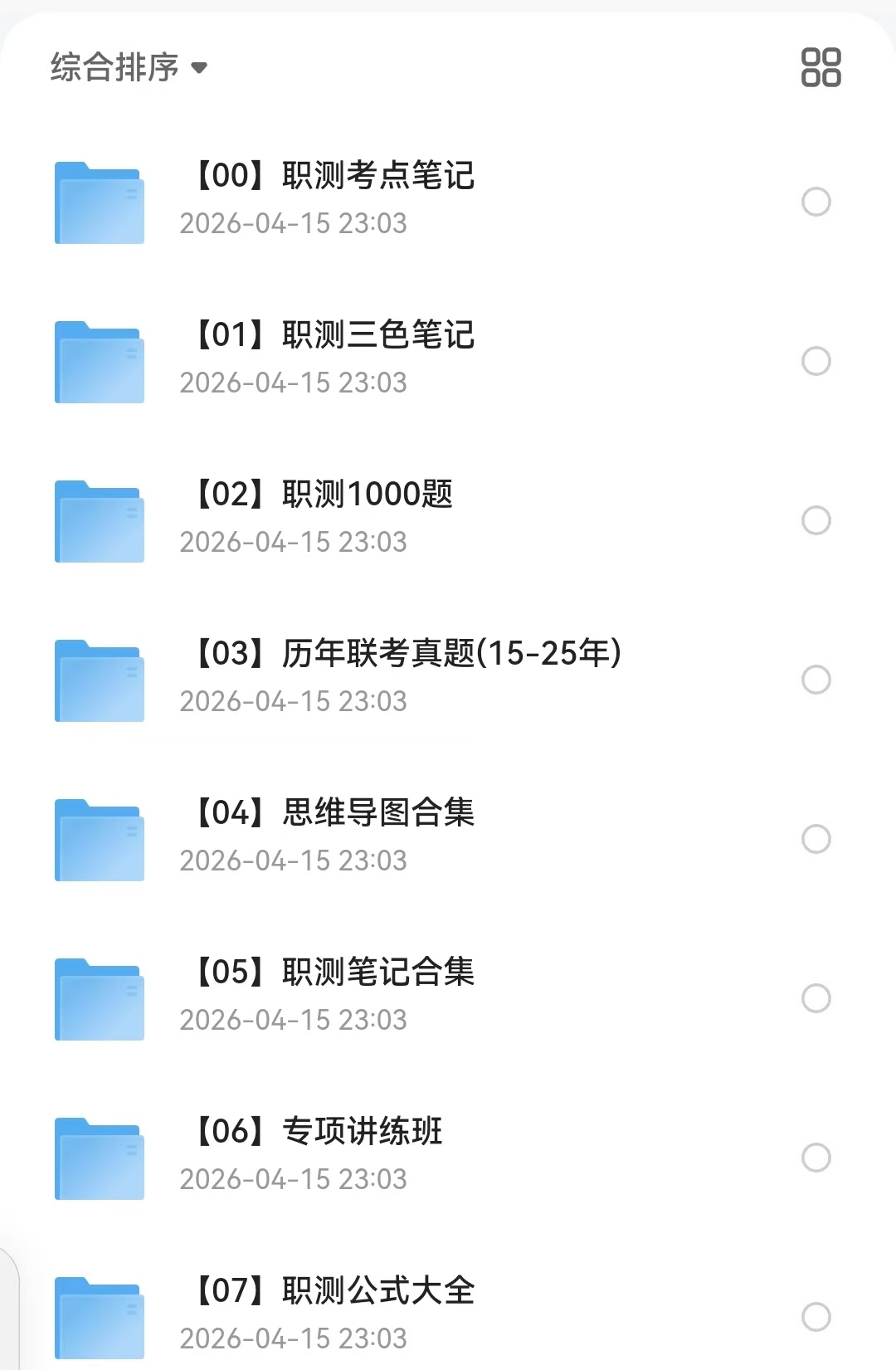Viewport: 896px width, 1370px height.
Task: Open the 【00】职测考点笔记 folder
Action: point(335,176)
